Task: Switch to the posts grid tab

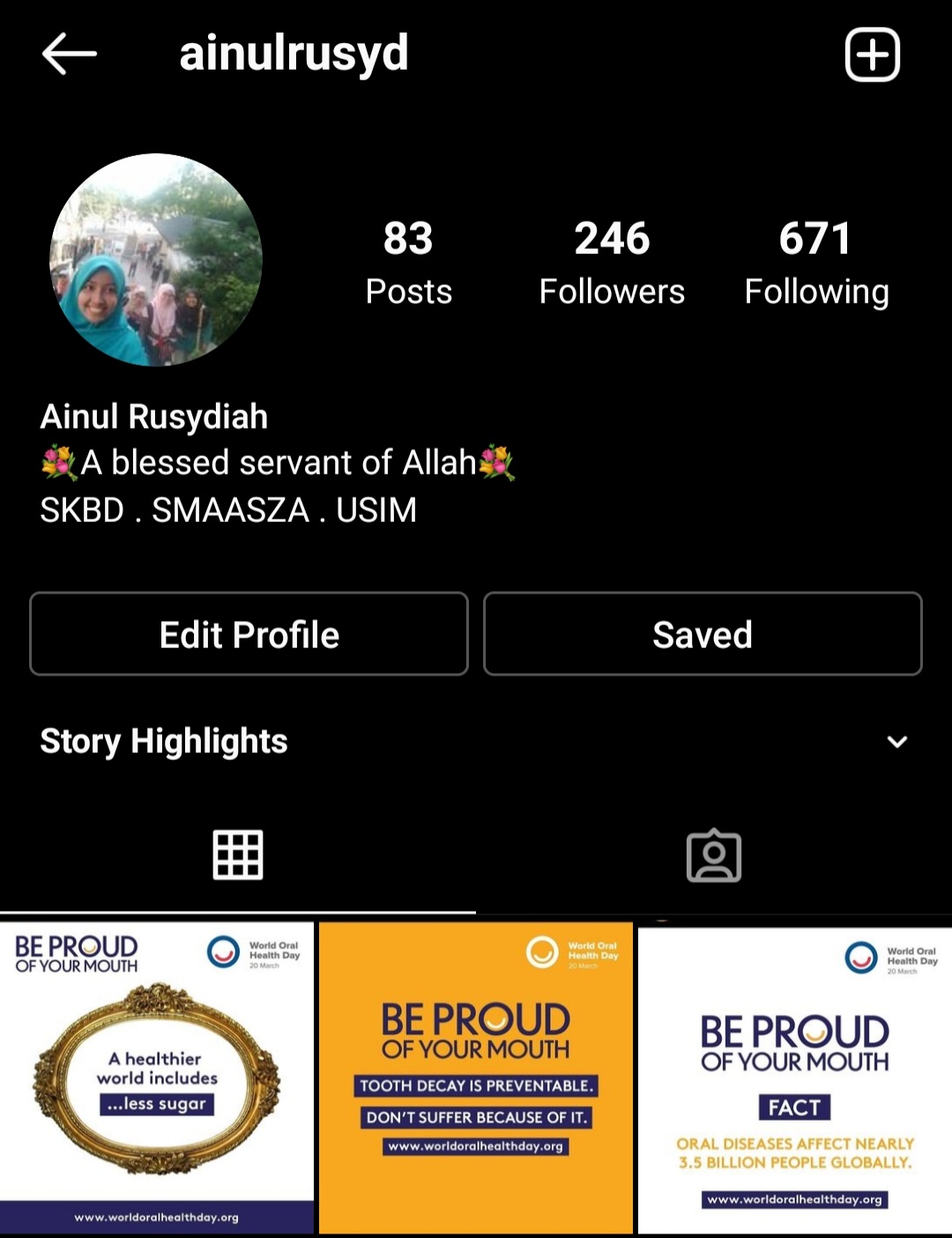Action: tap(238, 854)
